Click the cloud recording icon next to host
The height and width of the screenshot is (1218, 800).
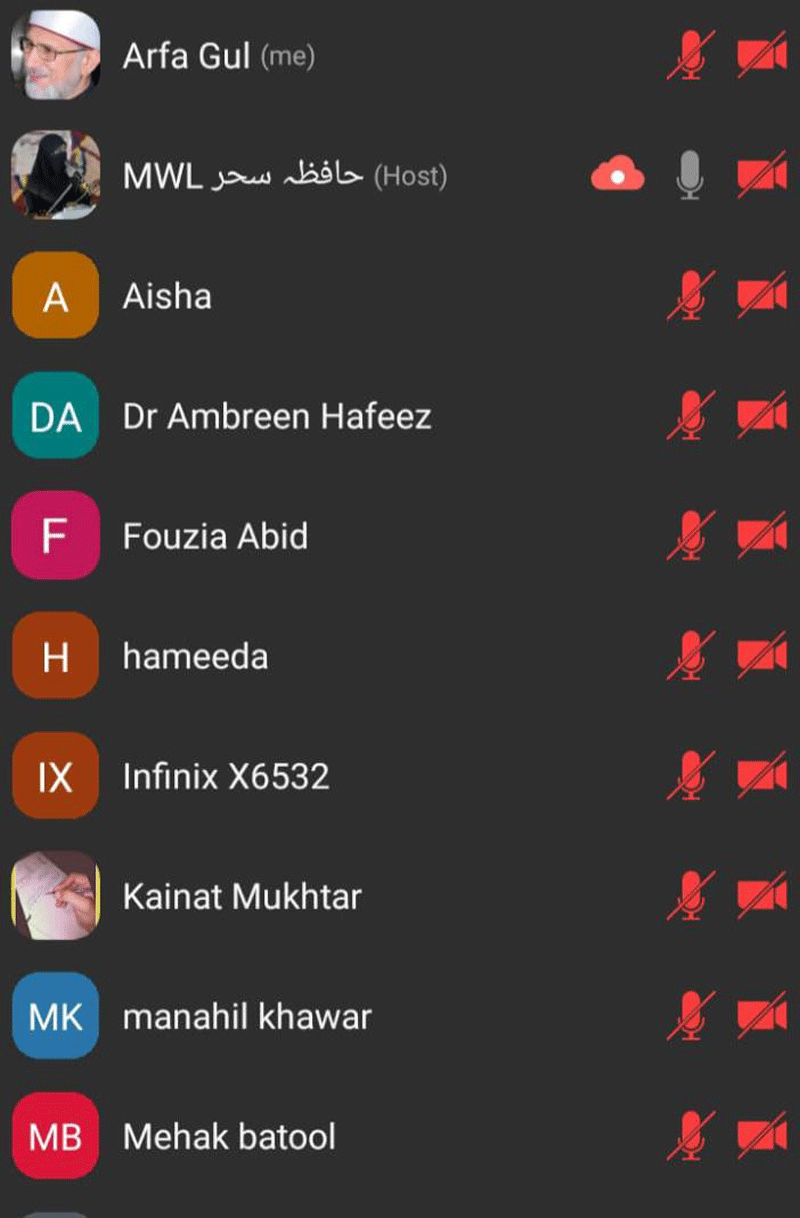(618, 175)
